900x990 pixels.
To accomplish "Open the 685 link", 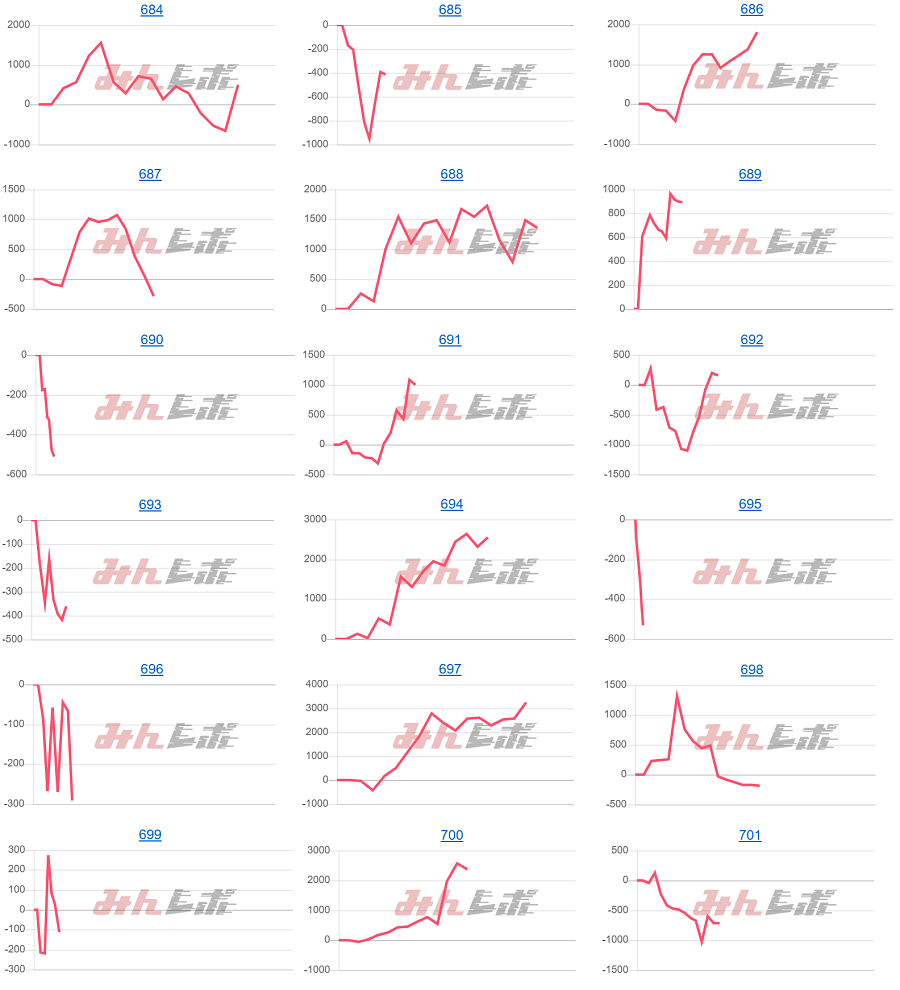I will point(450,10).
